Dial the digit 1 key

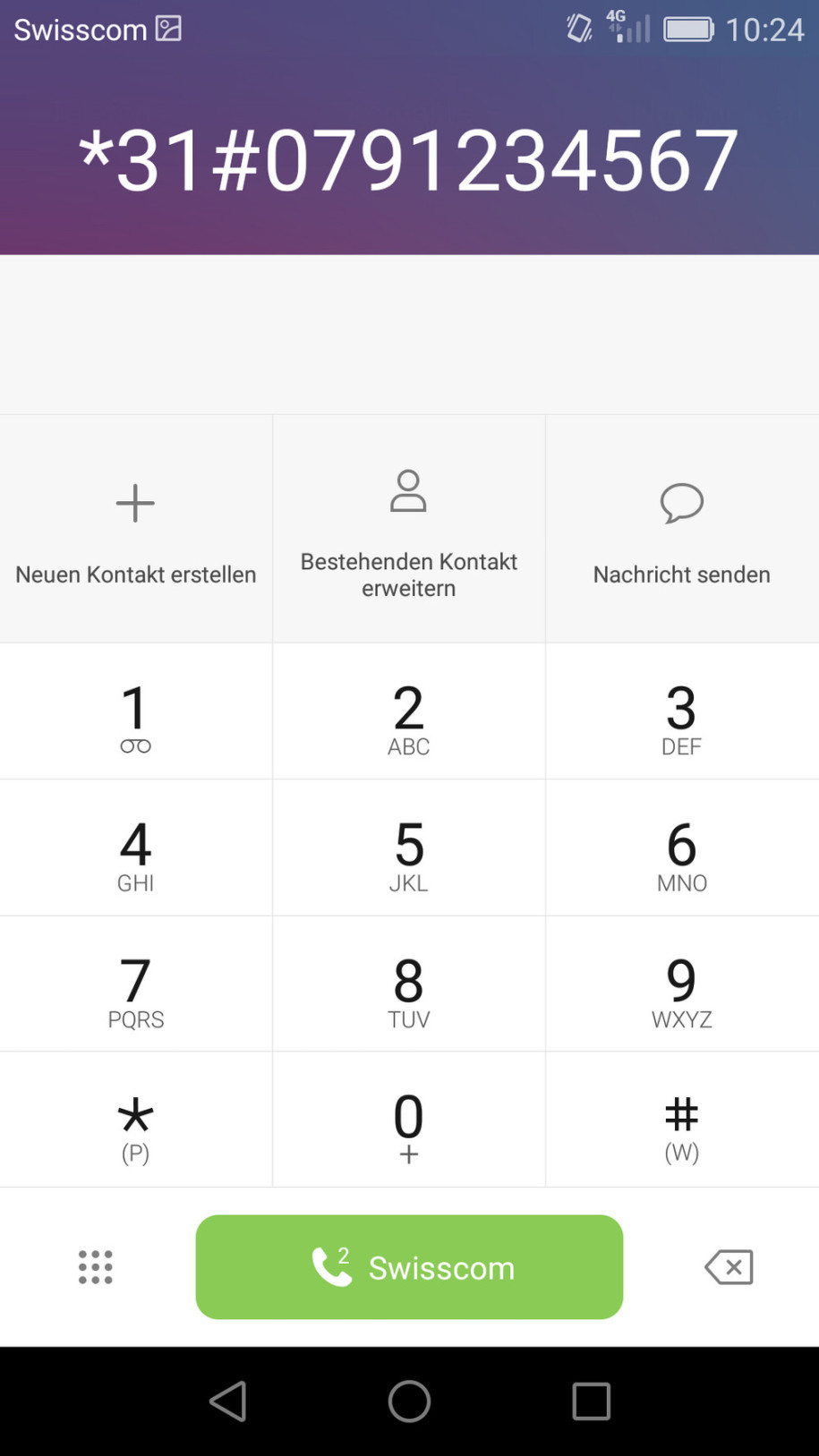[x=136, y=711]
